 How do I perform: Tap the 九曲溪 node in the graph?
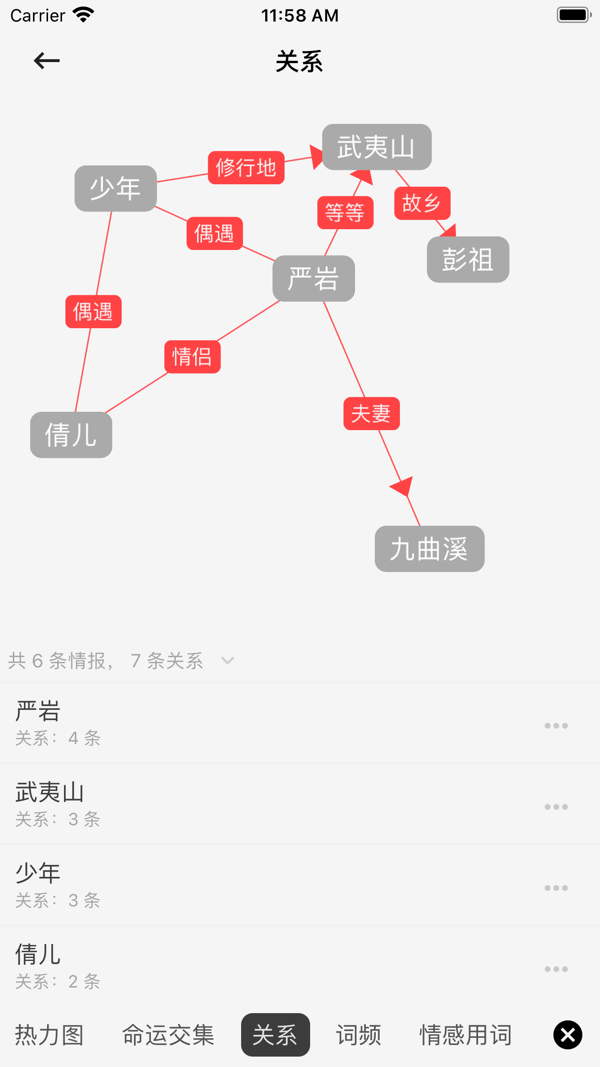430,548
